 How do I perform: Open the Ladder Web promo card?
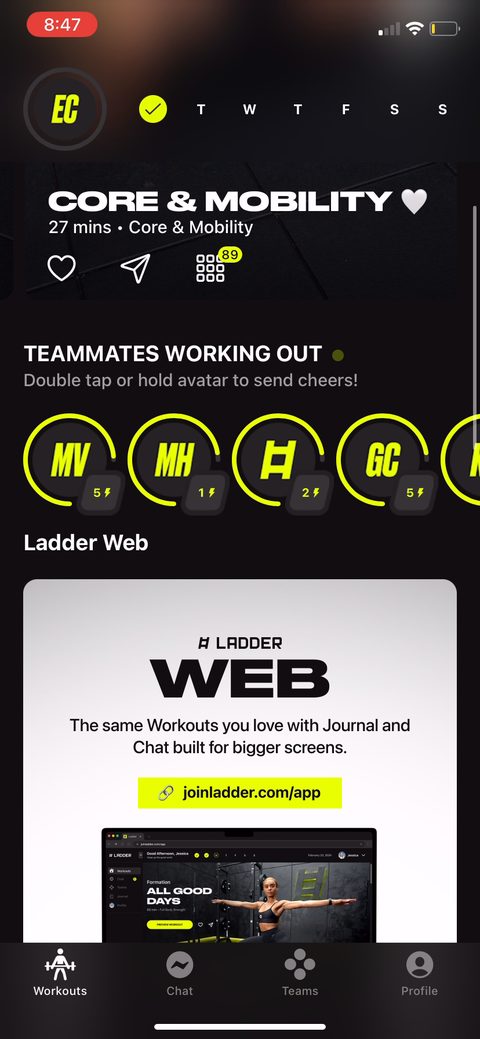(240, 761)
